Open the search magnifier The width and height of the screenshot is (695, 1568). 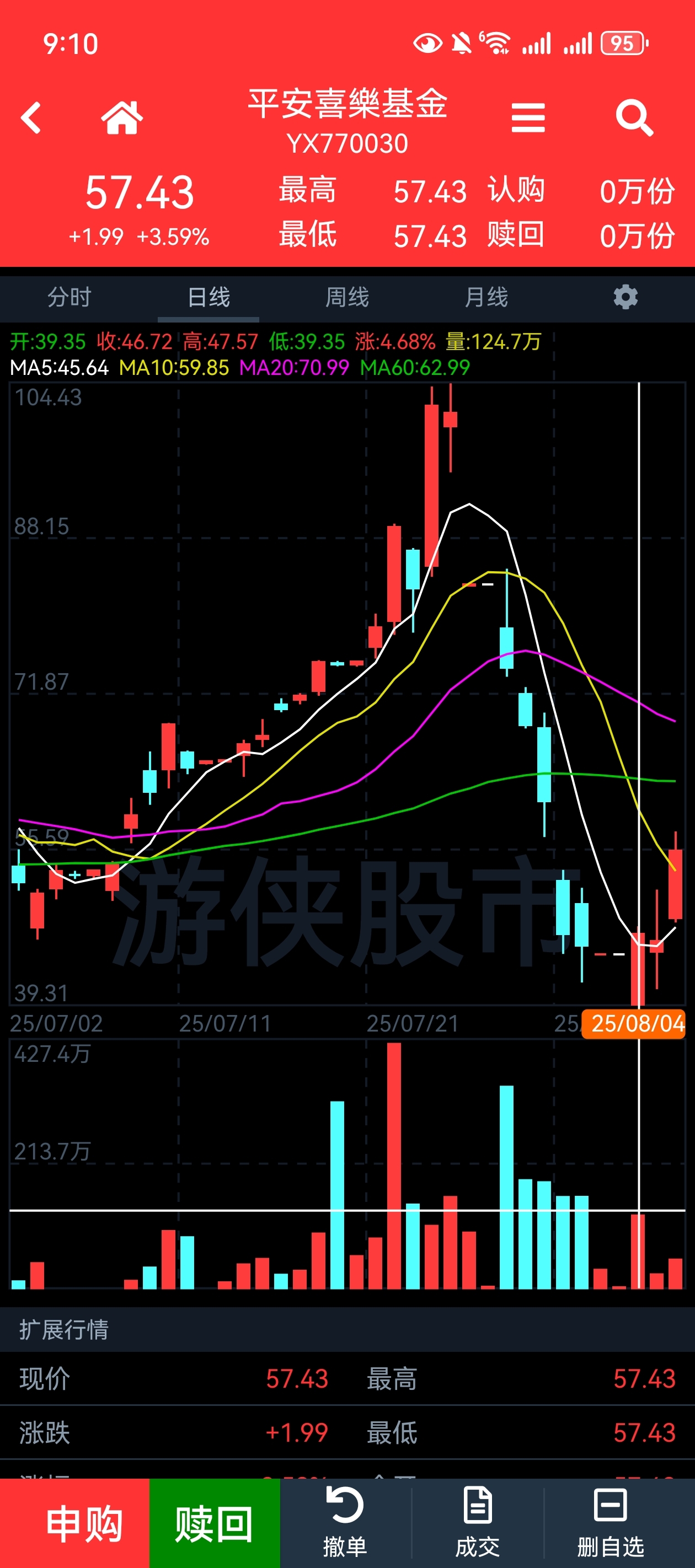[x=634, y=117]
